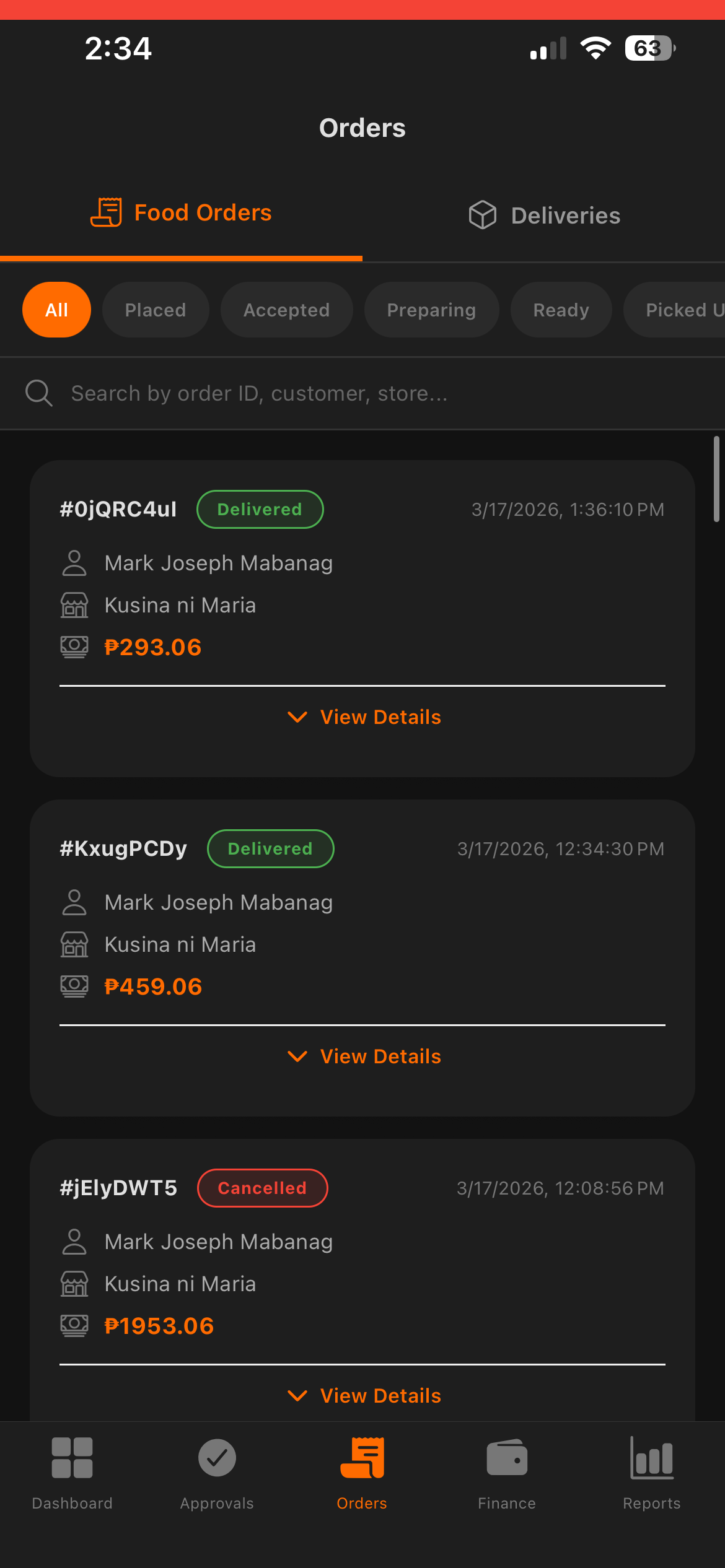The height and width of the screenshot is (1568, 725).
Task: Open the Dashboard from bottom navigation
Action: [72, 1479]
